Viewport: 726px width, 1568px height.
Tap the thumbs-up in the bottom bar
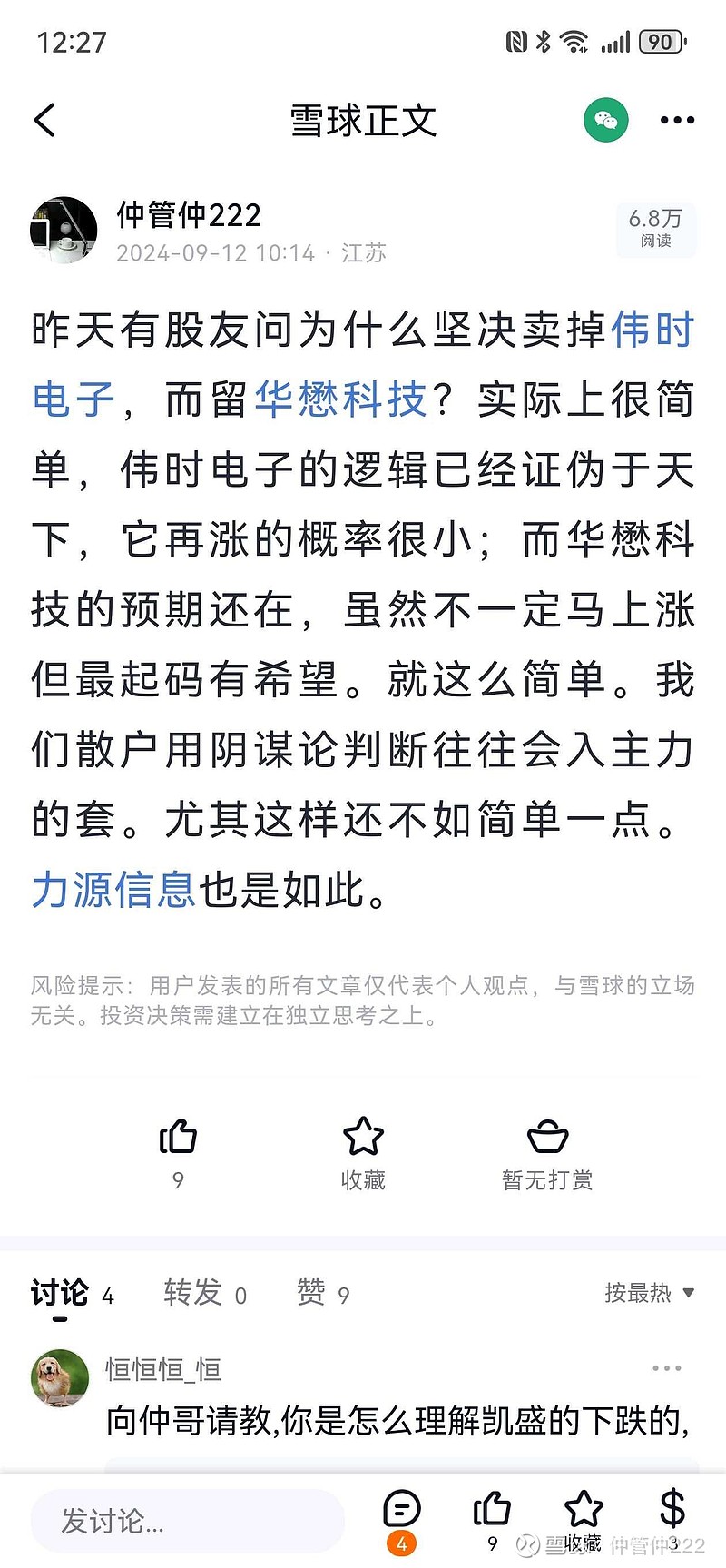coord(492,1510)
